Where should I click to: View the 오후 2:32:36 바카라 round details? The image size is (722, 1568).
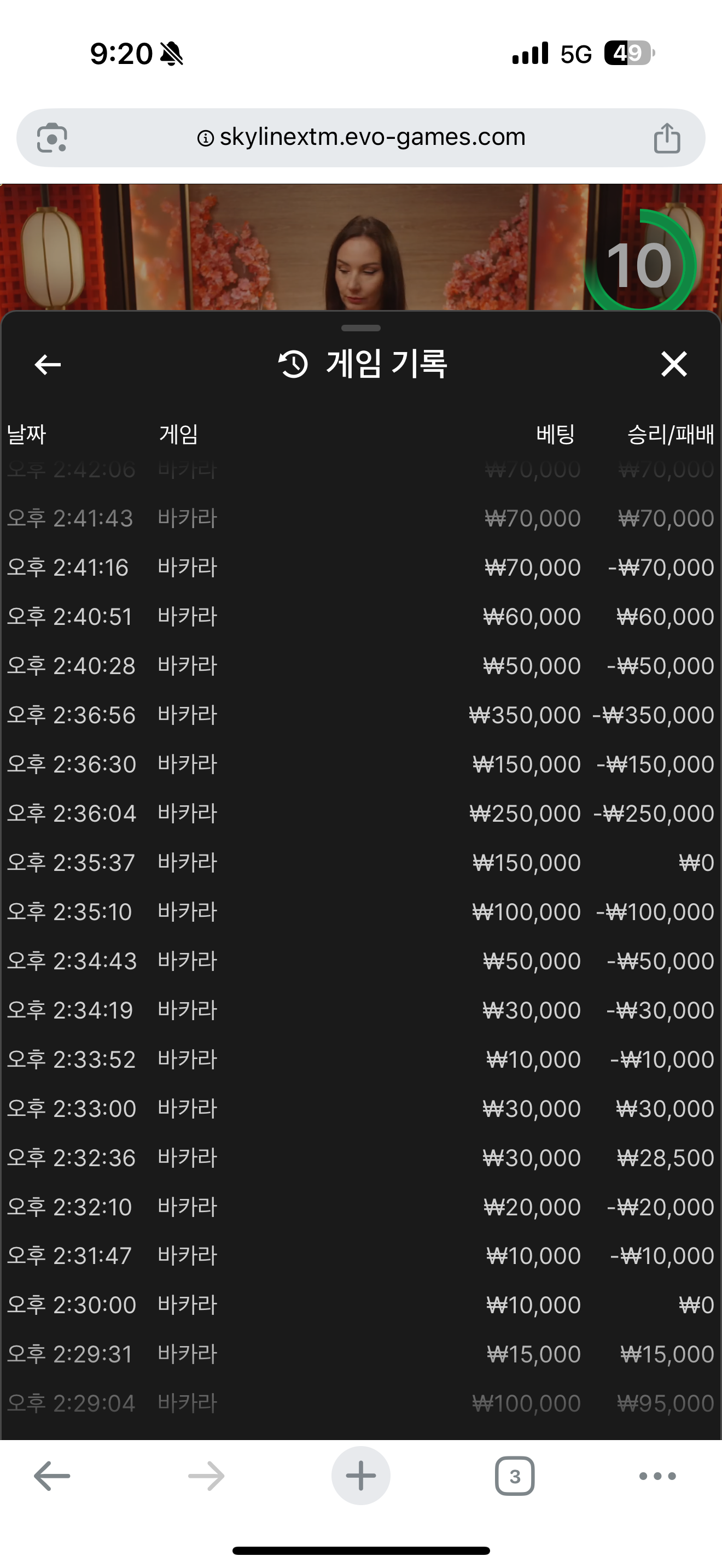361,1157
